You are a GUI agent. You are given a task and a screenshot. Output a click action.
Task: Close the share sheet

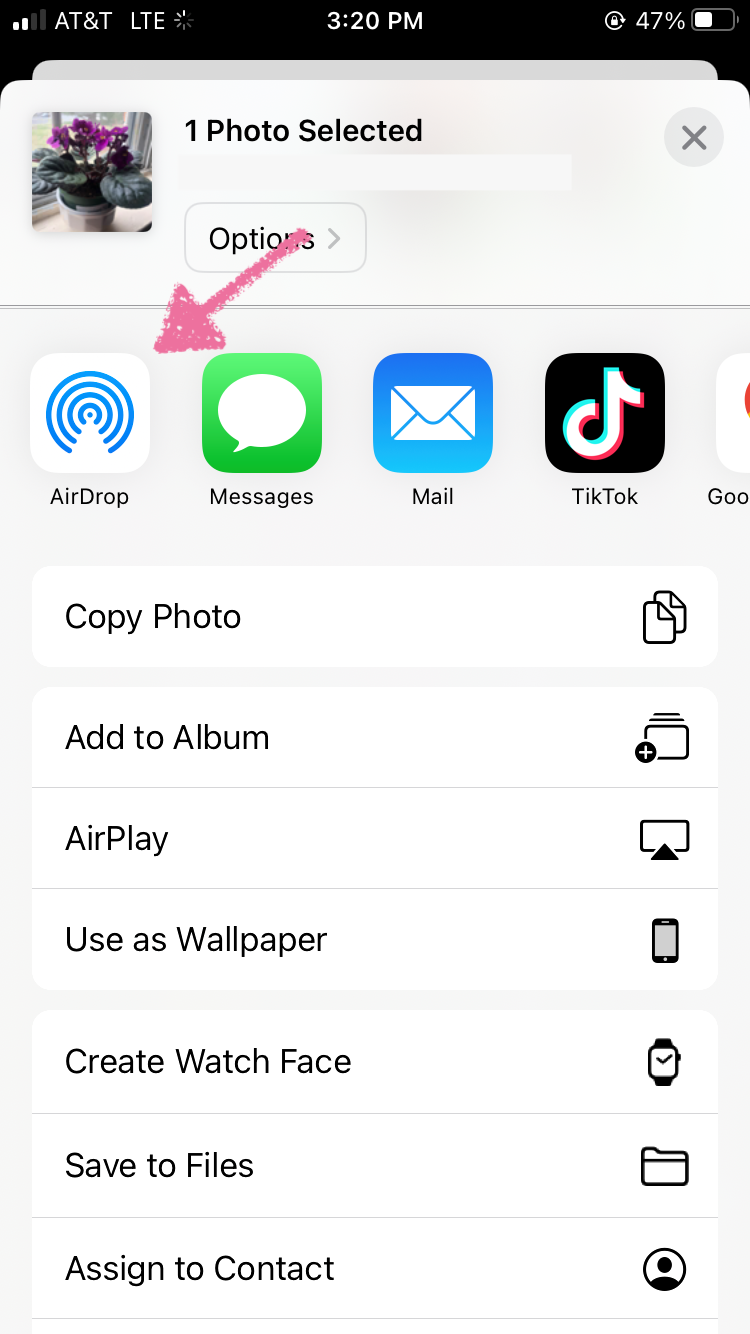point(693,137)
